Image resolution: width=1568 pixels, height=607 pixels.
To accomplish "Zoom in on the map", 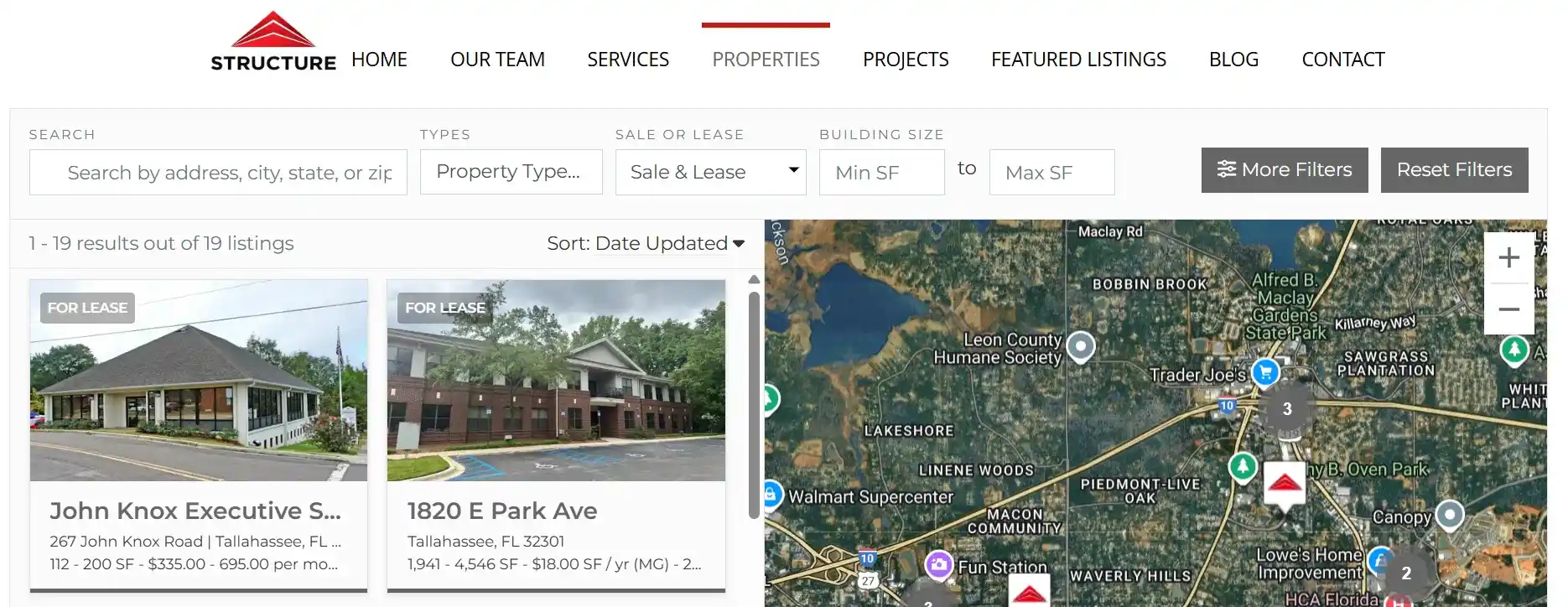I will click(1508, 257).
